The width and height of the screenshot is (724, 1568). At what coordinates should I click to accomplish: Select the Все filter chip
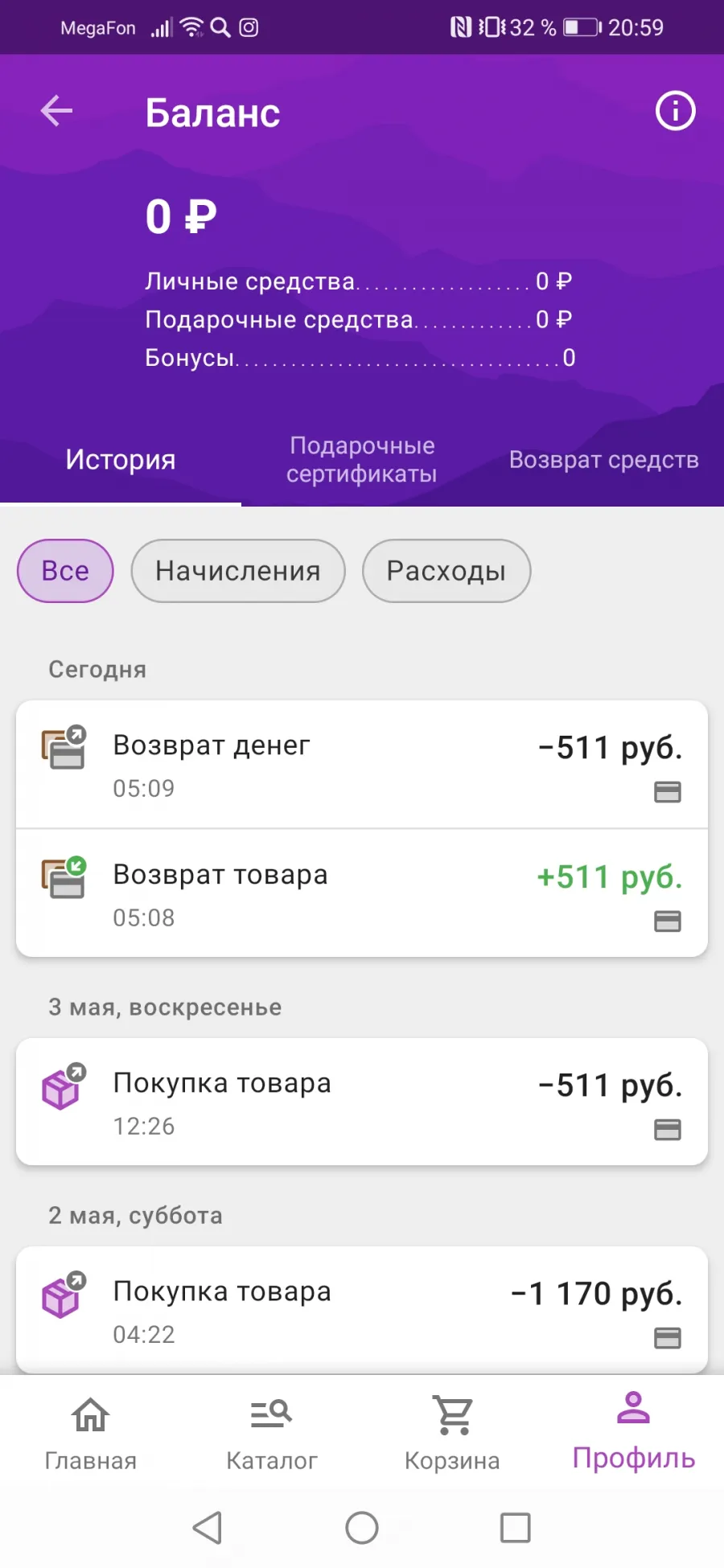pyautogui.click(x=65, y=571)
